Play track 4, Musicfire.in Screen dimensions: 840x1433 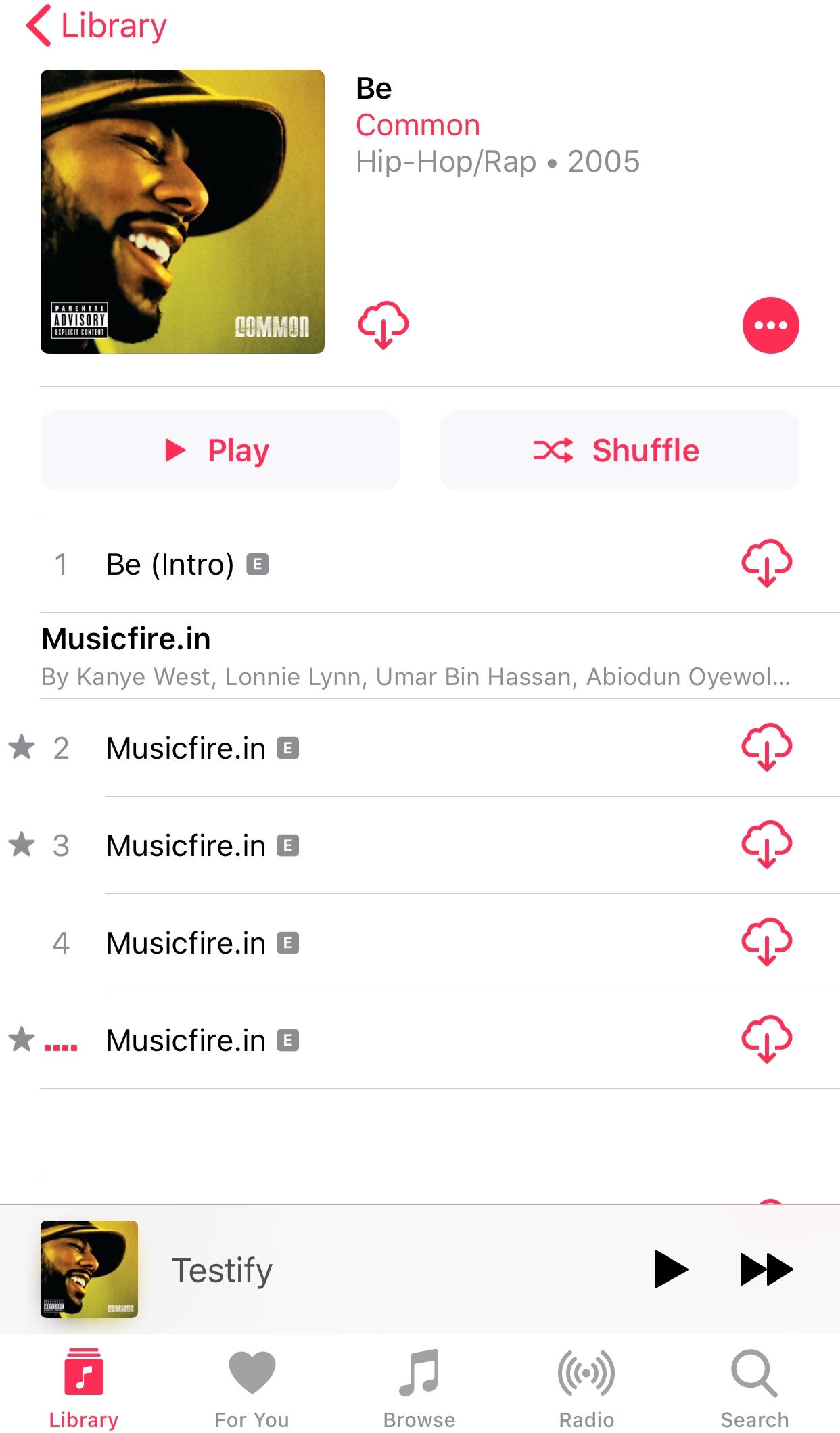click(186, 943)
